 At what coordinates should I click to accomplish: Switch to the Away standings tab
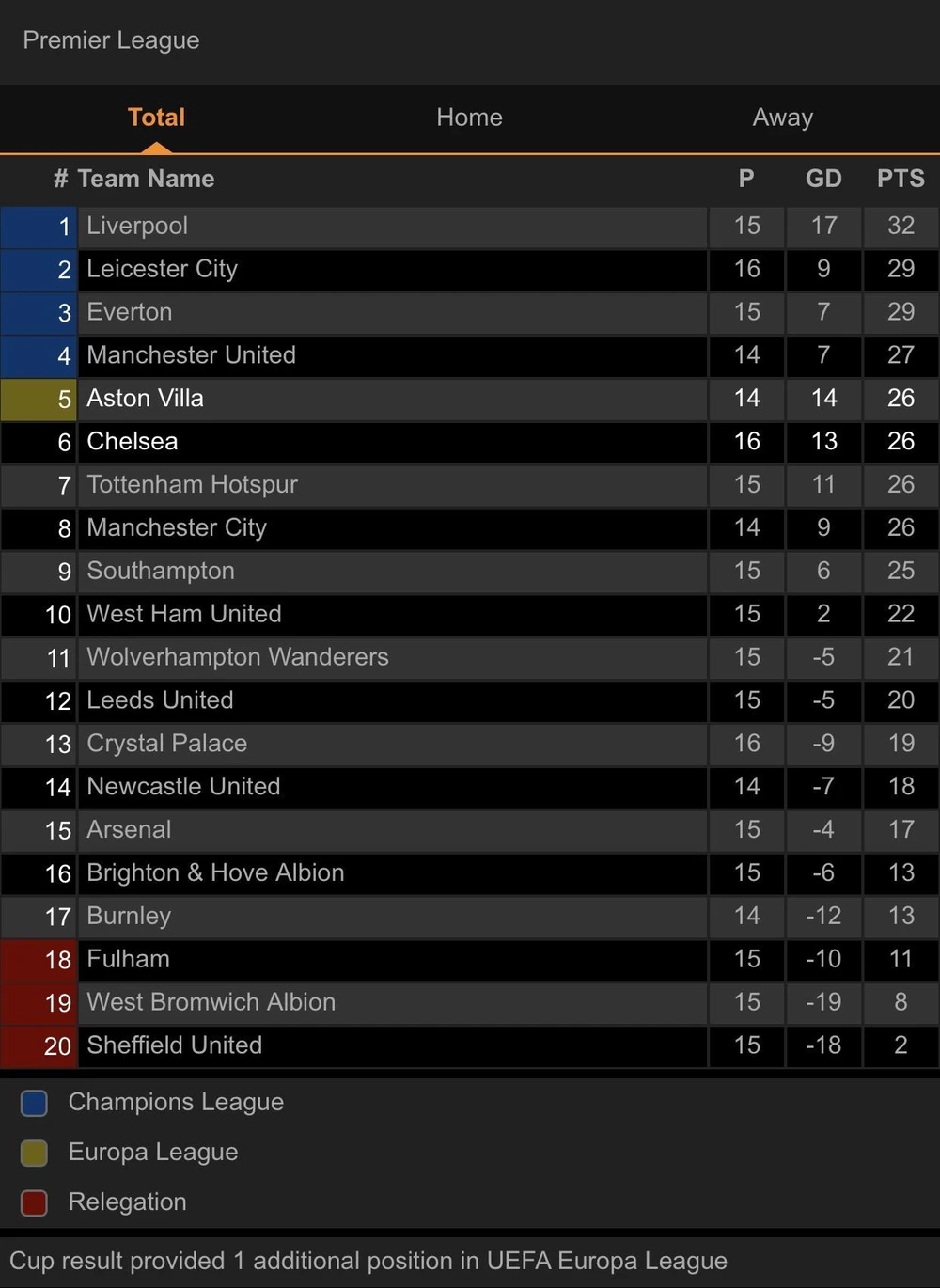point(782,118)
